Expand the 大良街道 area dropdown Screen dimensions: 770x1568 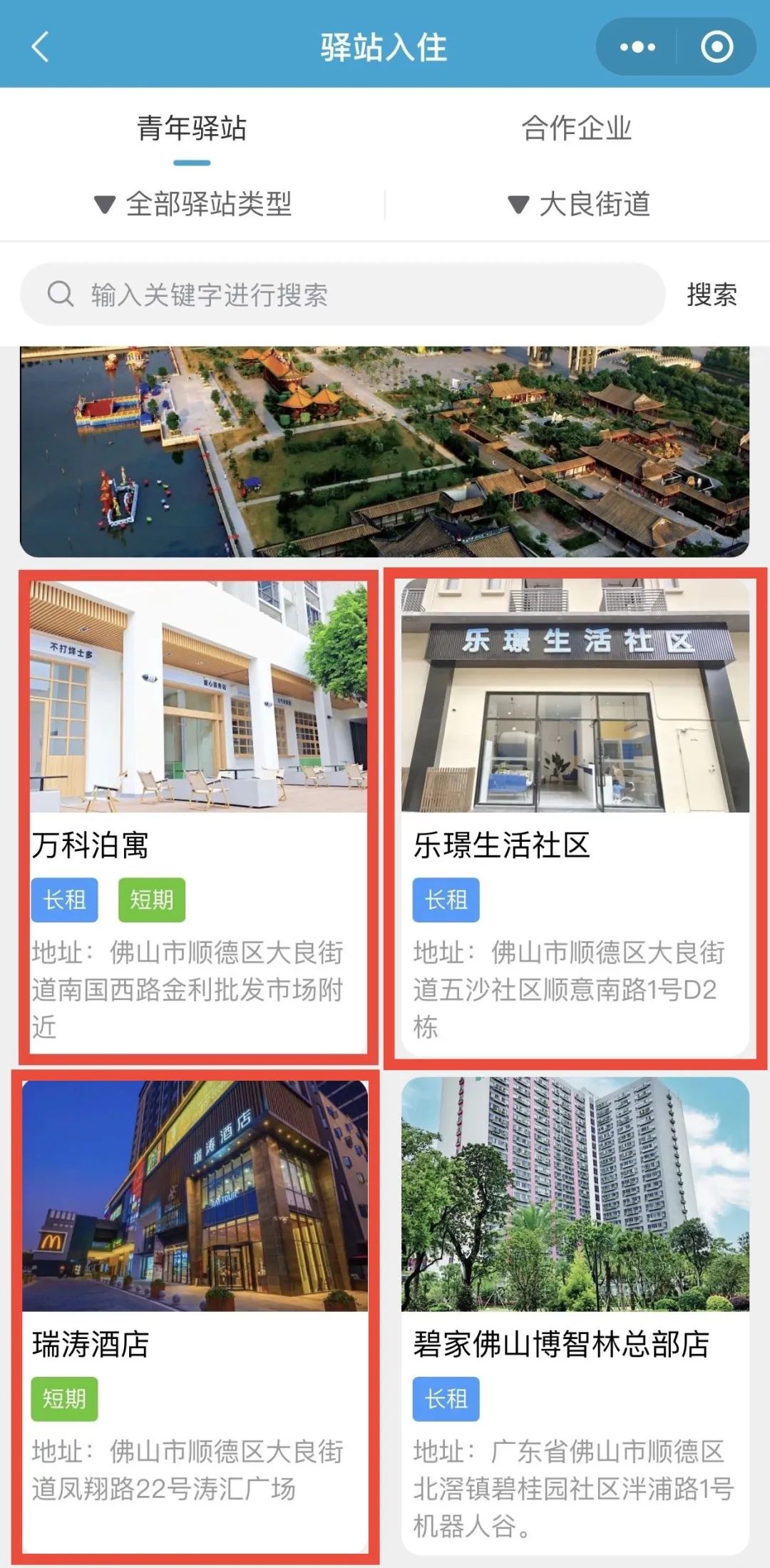tap(578, 205)
